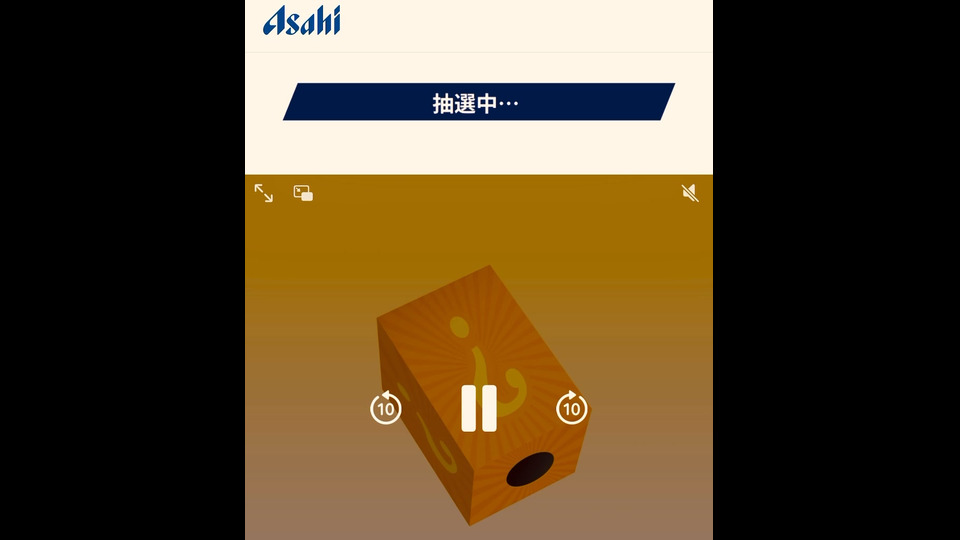The image size is (960, 540).
Task: Unmute the video sound
Action: click(x=690, y=193)
